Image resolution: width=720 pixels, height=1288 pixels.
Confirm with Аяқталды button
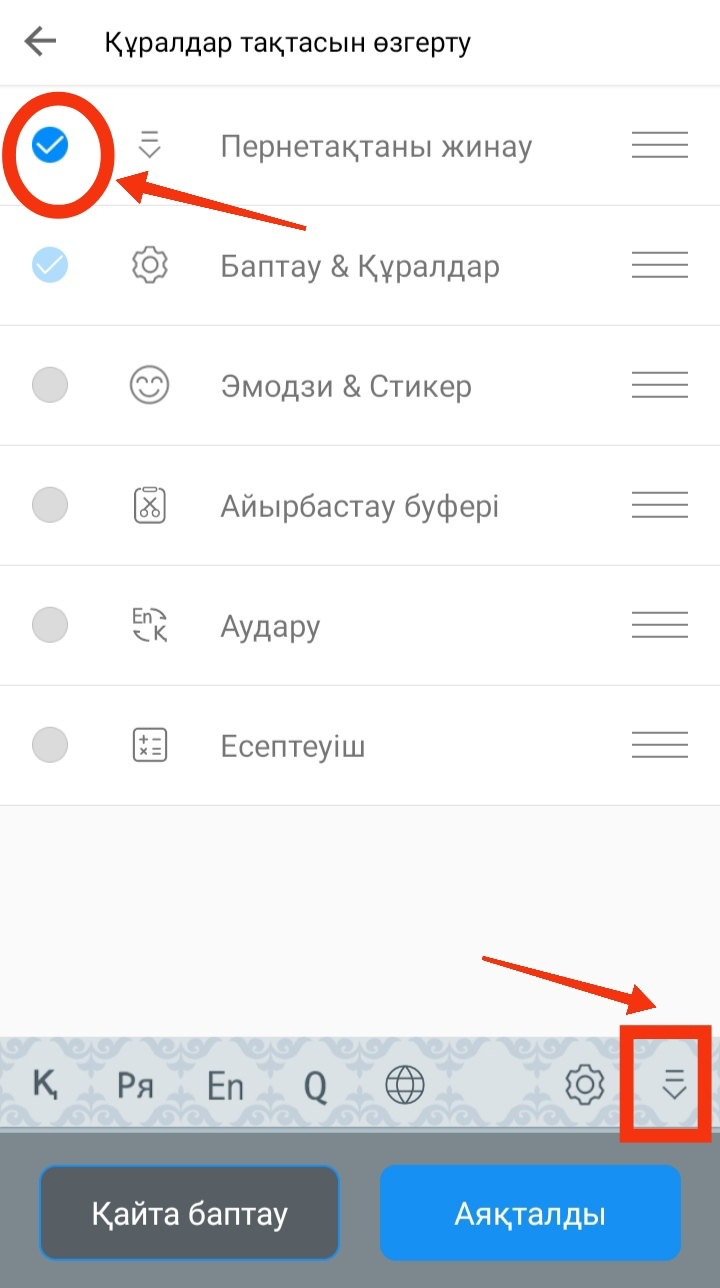pos(530,1213)
